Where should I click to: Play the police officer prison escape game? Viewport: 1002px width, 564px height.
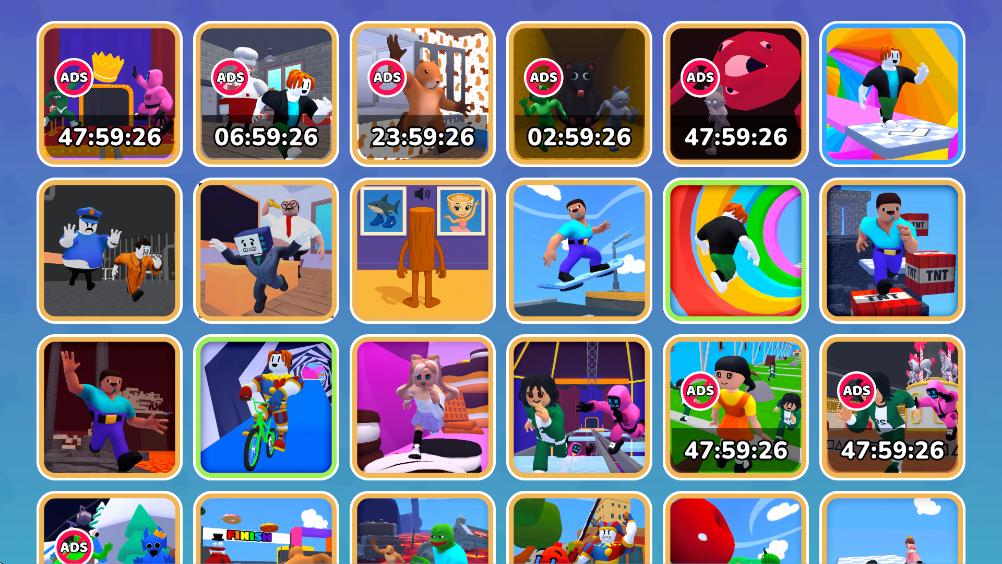110,250
